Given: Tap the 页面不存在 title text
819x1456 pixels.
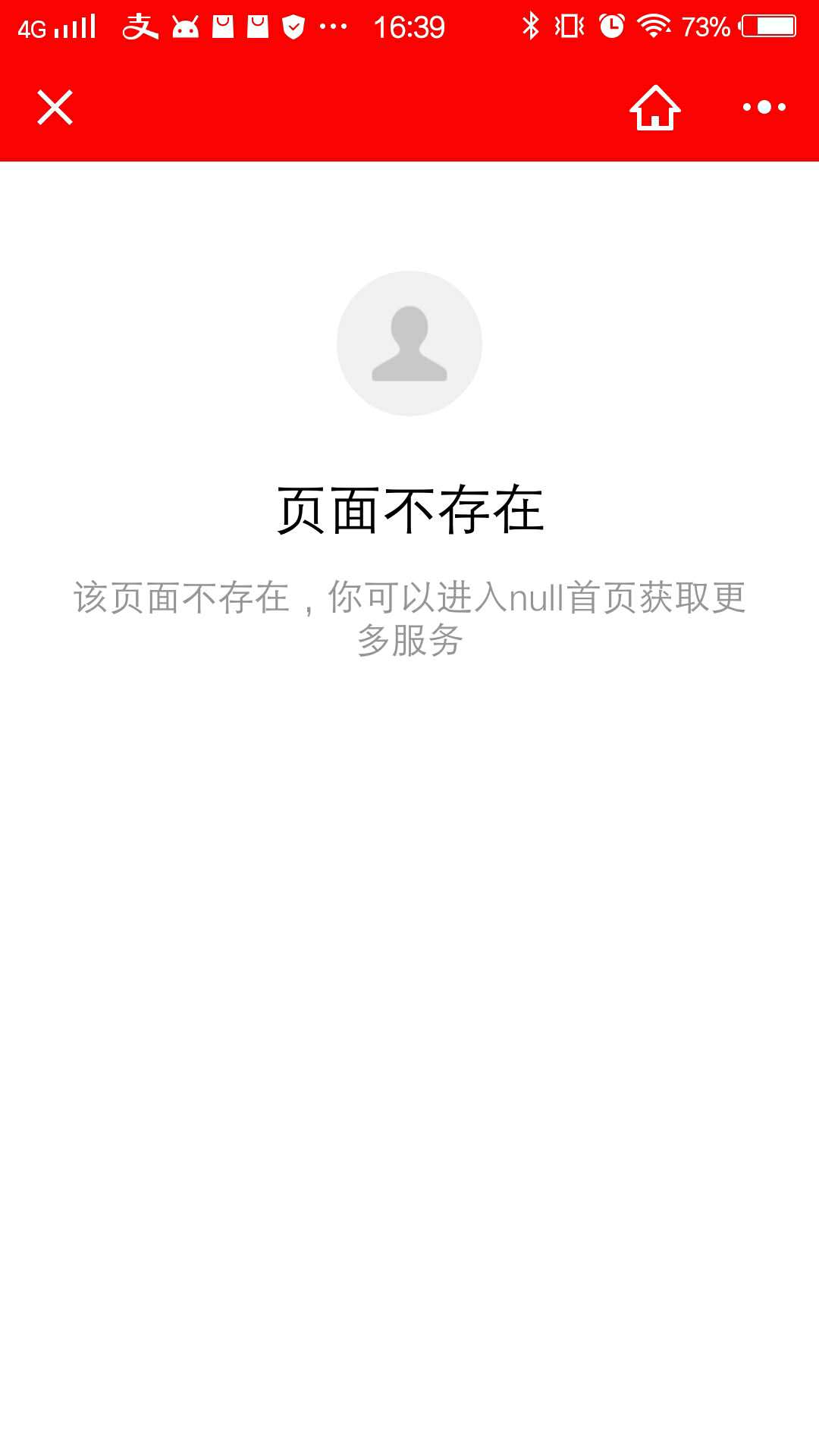Looking at the screenshot, I should point(409,510).
